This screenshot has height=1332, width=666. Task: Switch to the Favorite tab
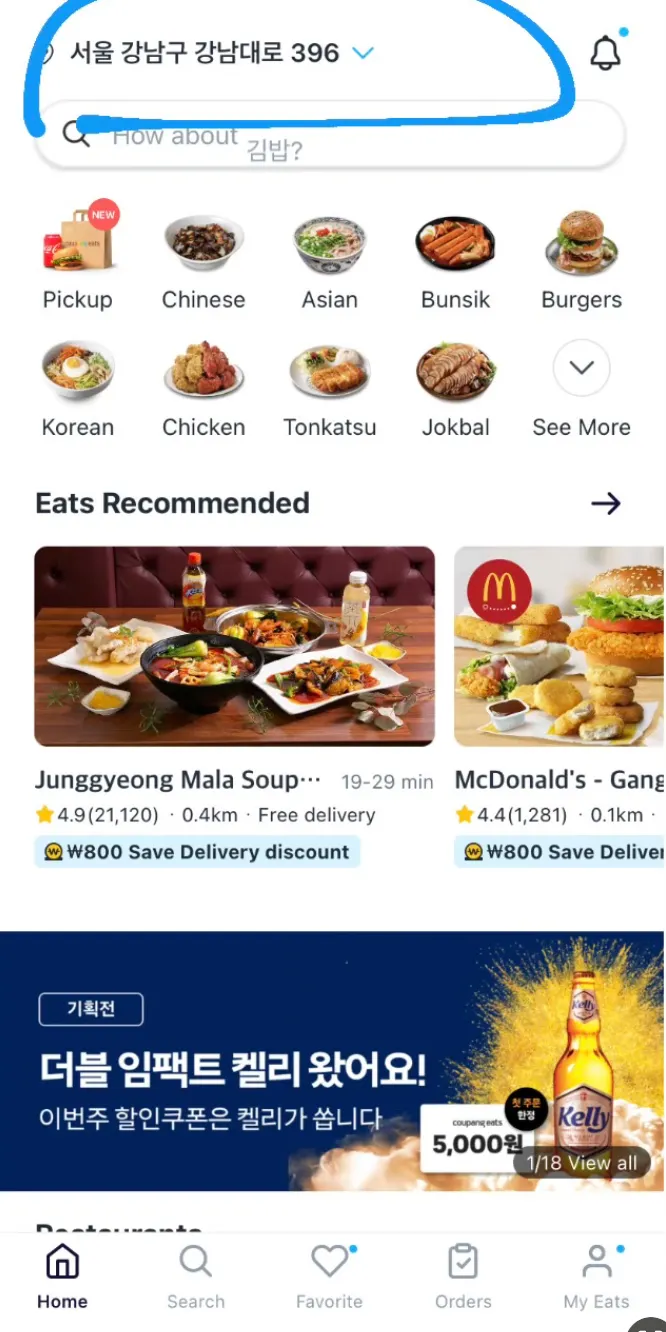pyautogui.click(x=329, y=1275)
